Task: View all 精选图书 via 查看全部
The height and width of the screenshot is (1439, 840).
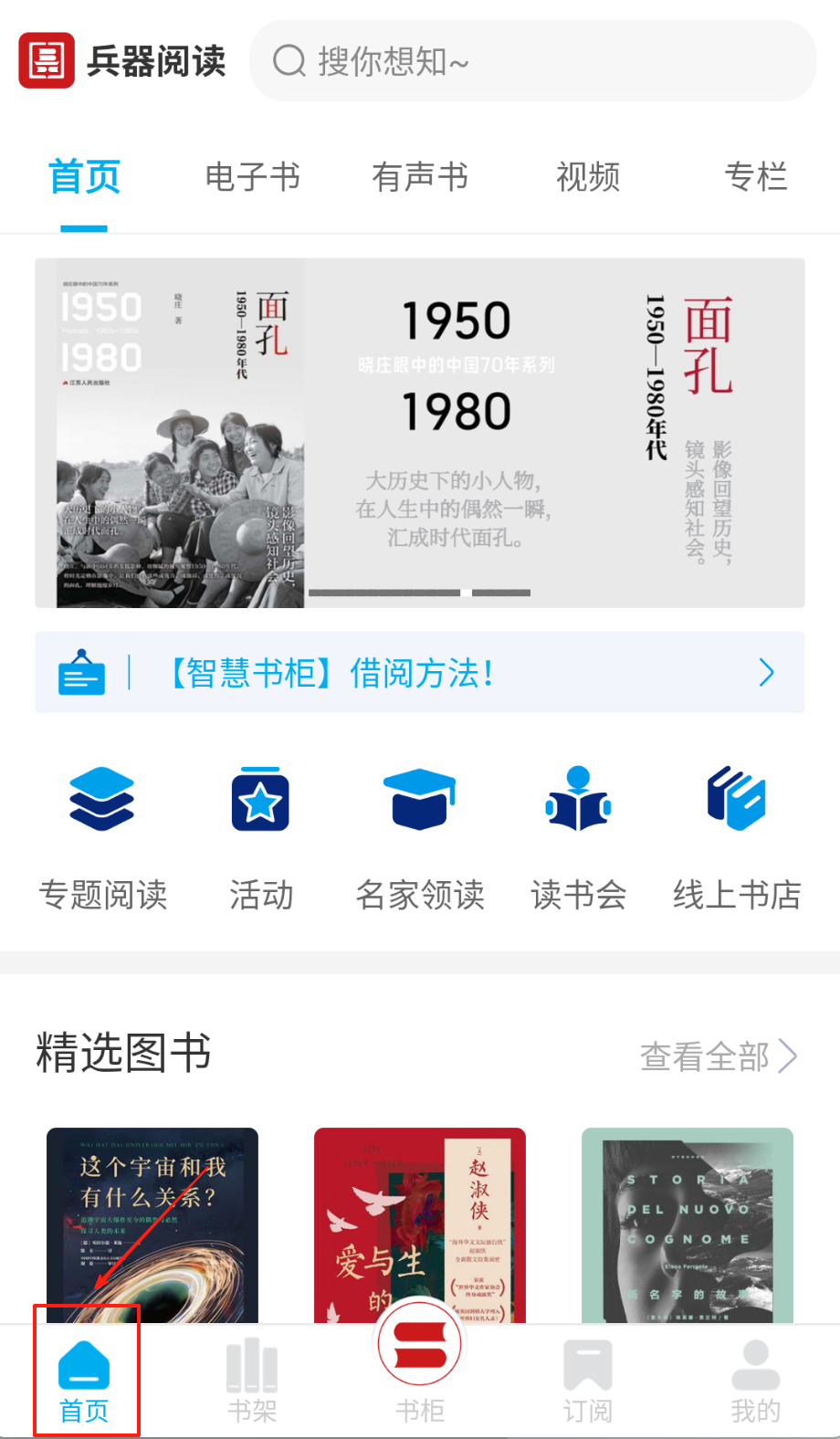Action: point(718,1056)
